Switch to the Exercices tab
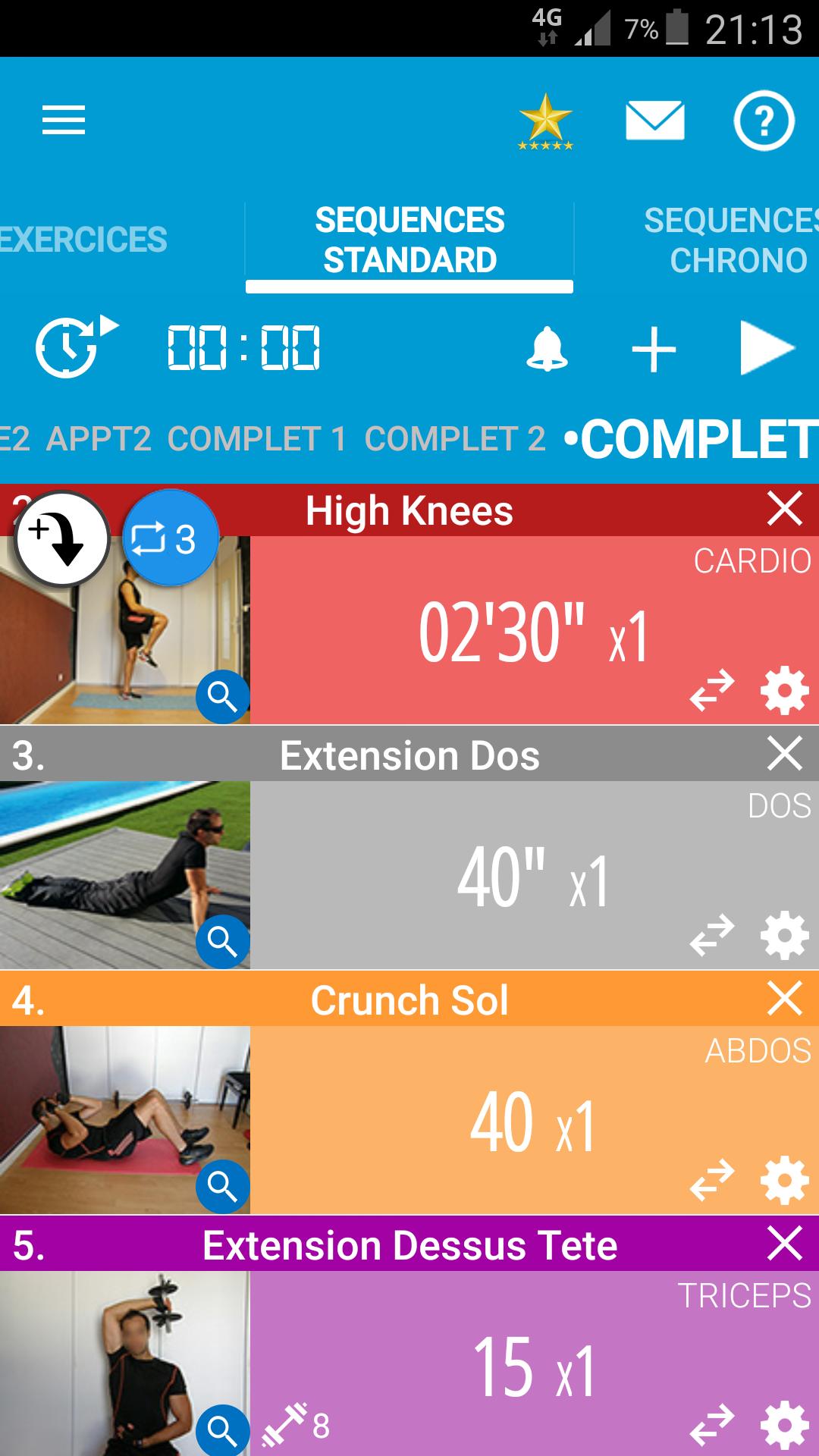Screen dimensions: 819x1456 point(83,240)
